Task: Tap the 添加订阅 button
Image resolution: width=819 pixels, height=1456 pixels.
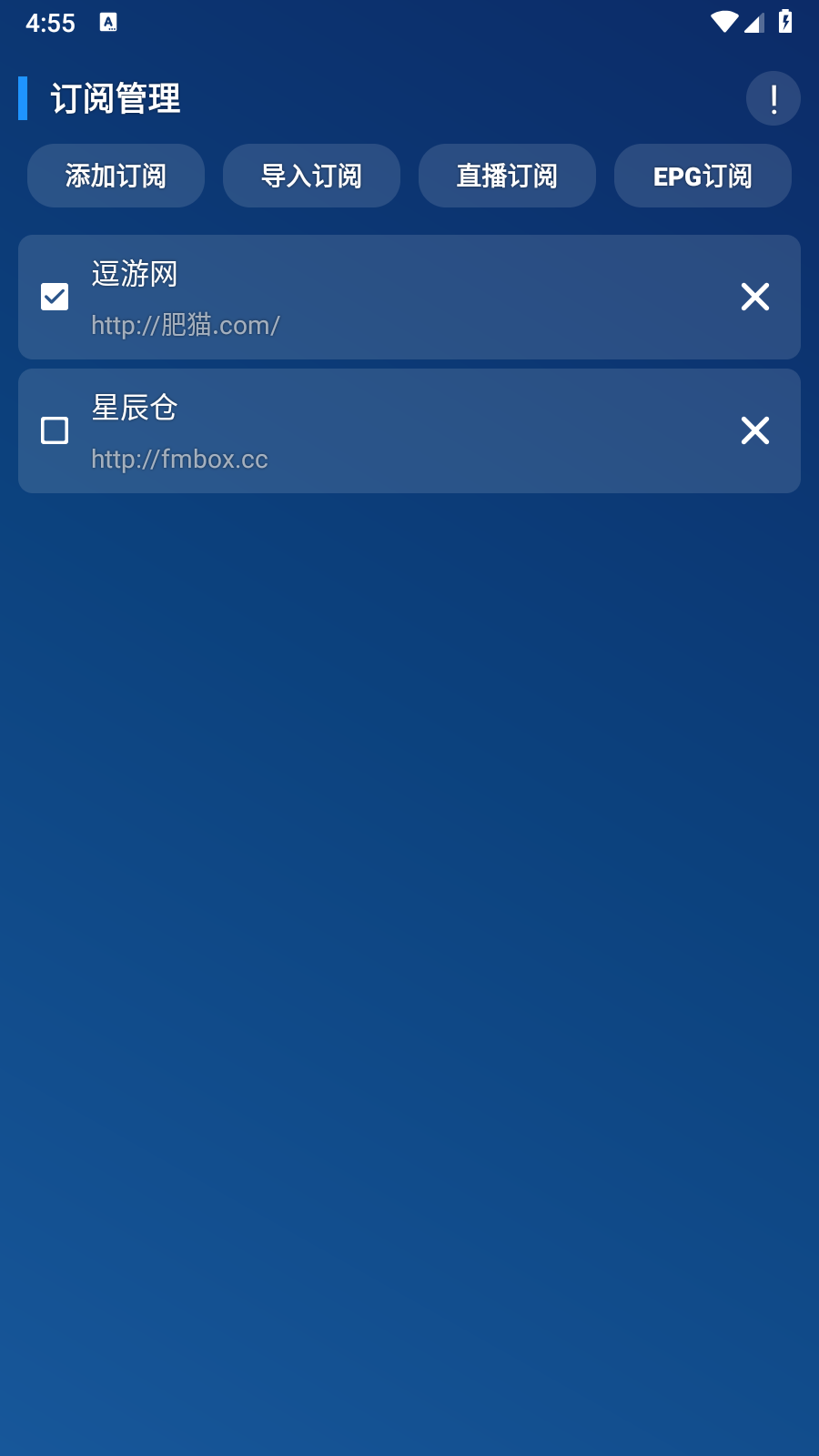Action: coord(116,176)
